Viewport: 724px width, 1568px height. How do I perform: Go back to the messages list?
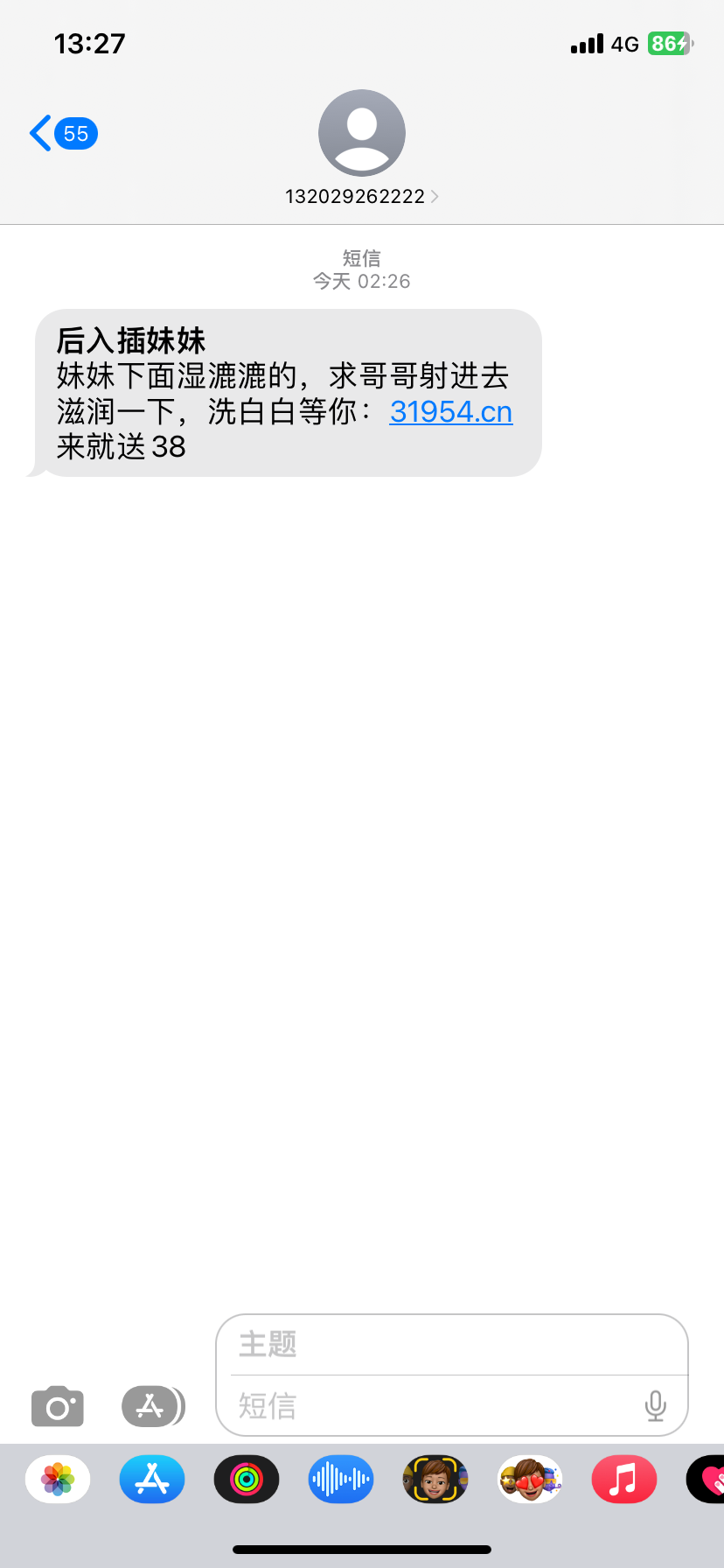61,134
